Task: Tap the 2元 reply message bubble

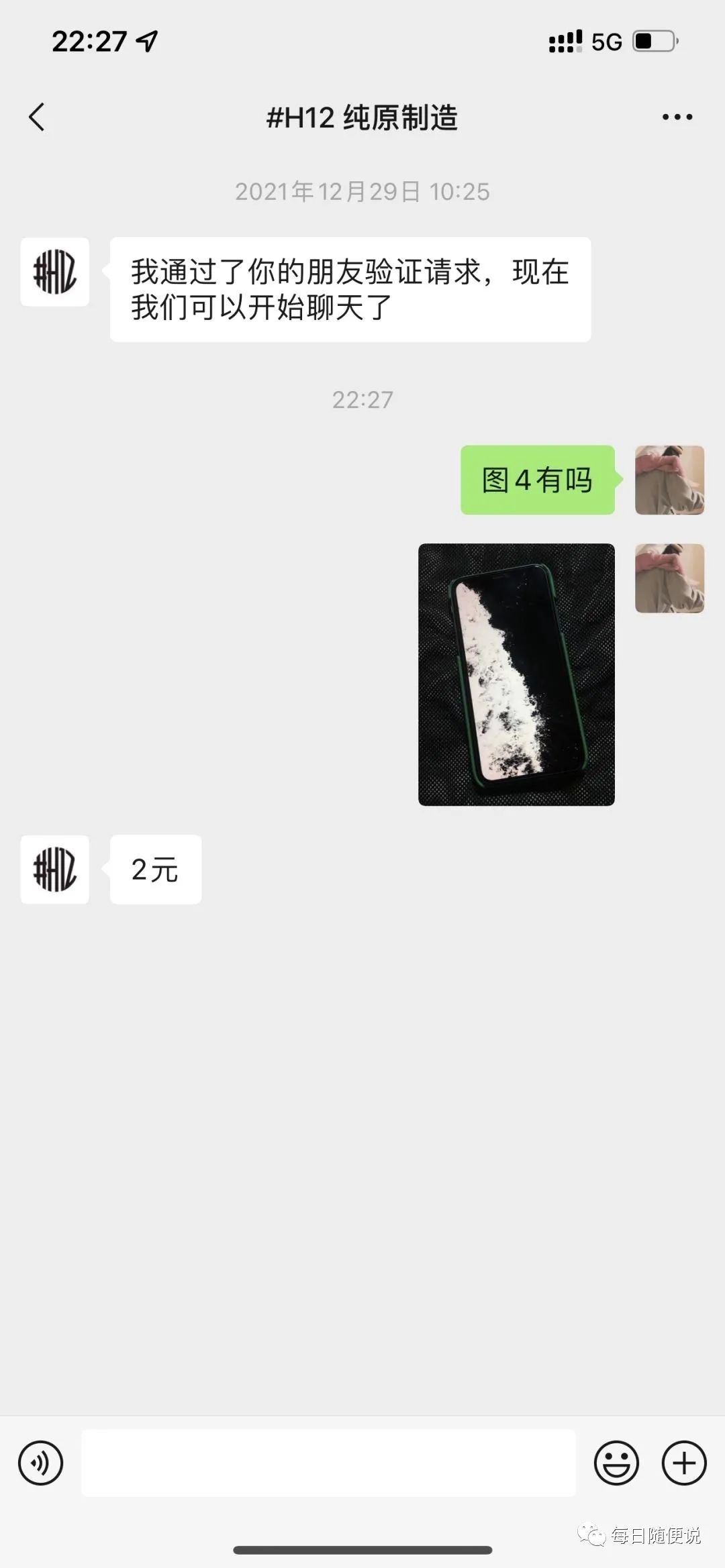Action: tap(154, 870)
